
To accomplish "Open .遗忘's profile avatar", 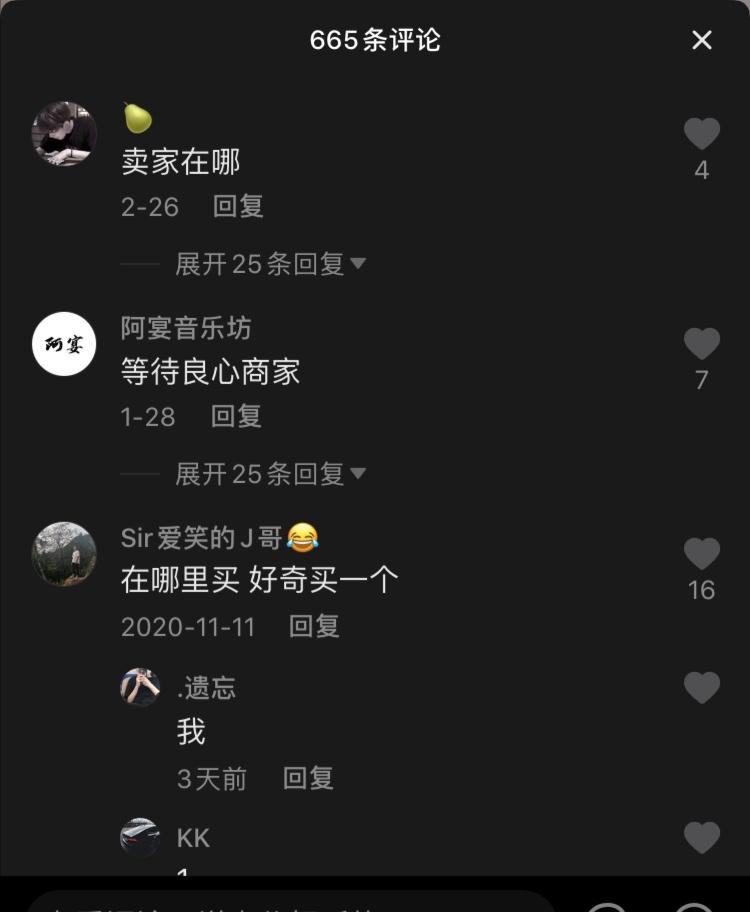I will tap(140, 688).
